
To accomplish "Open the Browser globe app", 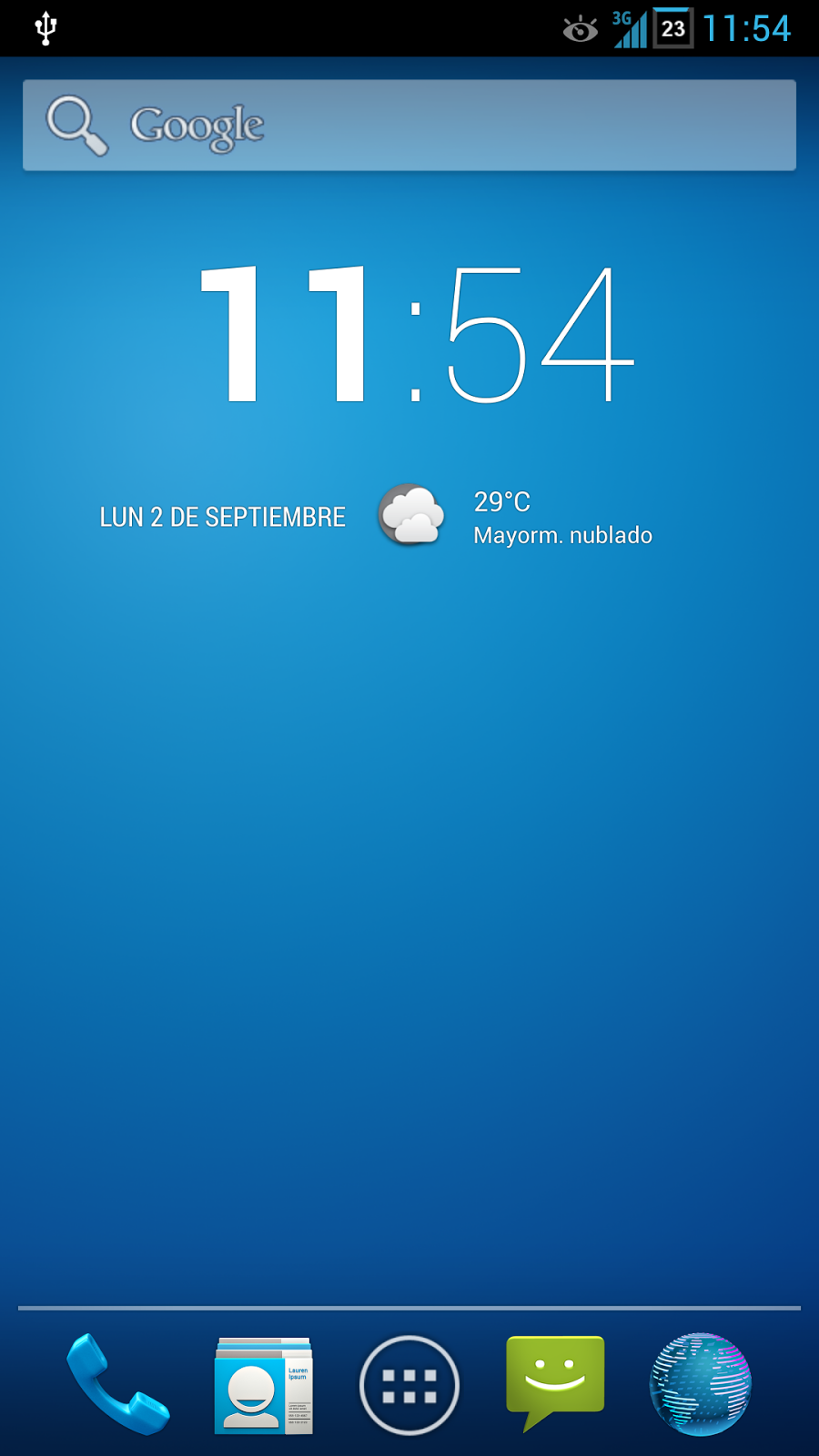I will pyautogui.click(x=700, y=1384).
